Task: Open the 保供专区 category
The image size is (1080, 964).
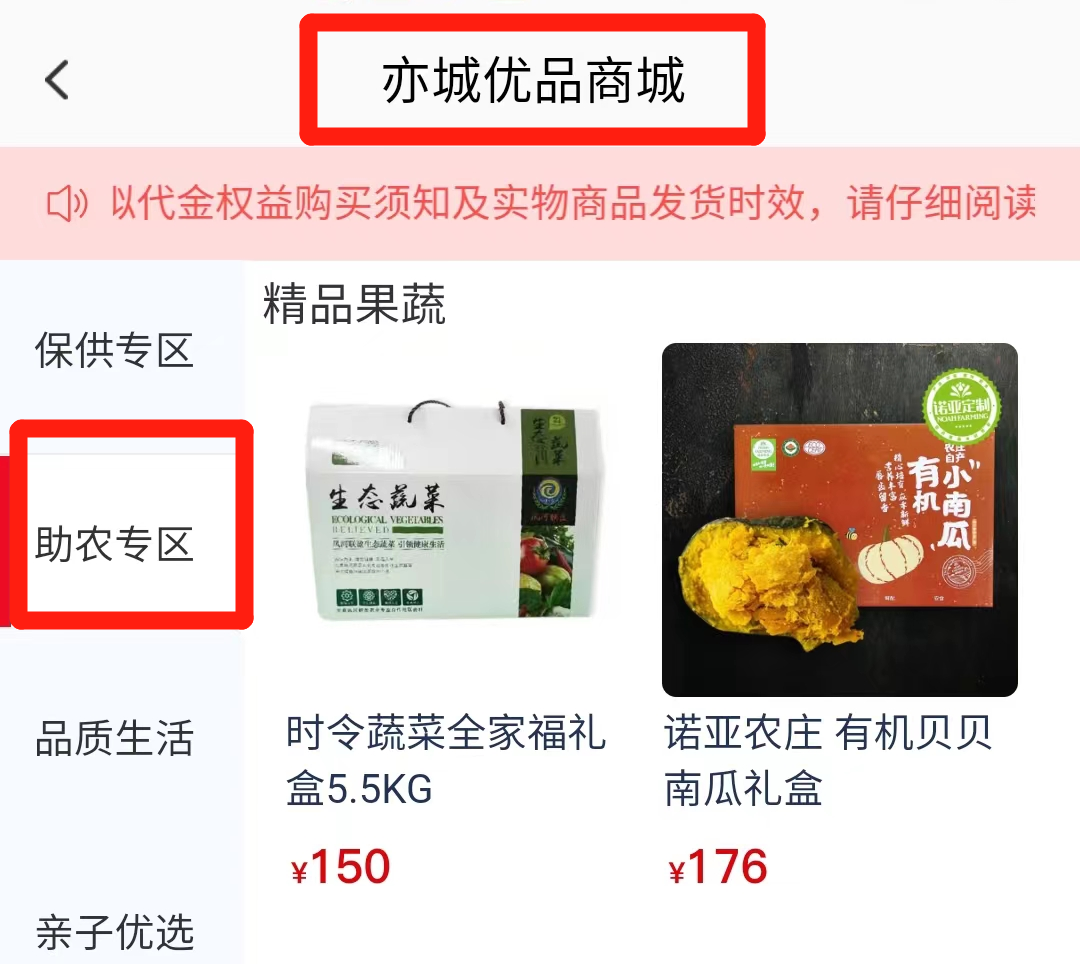Action: coord(114,351)
